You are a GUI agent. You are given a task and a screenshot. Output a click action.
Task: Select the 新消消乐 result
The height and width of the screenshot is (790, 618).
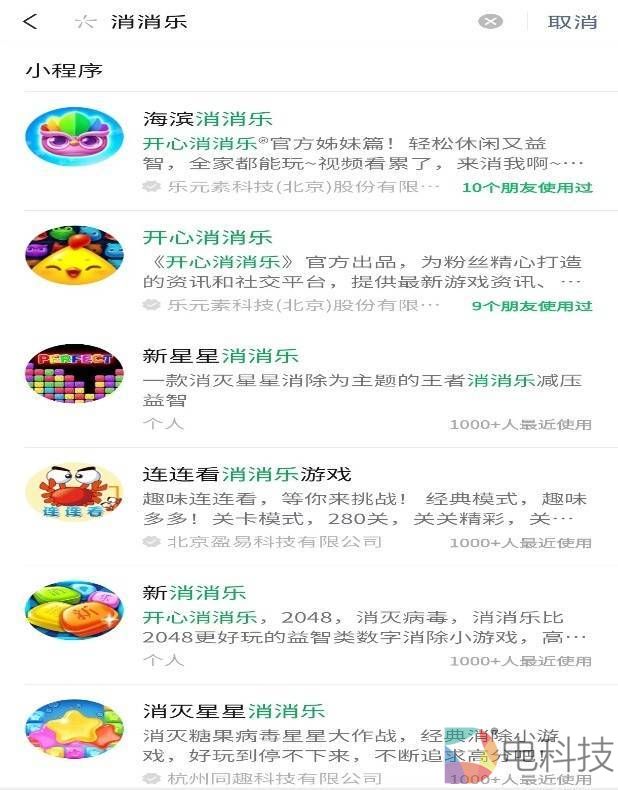[x=194, y=592]
